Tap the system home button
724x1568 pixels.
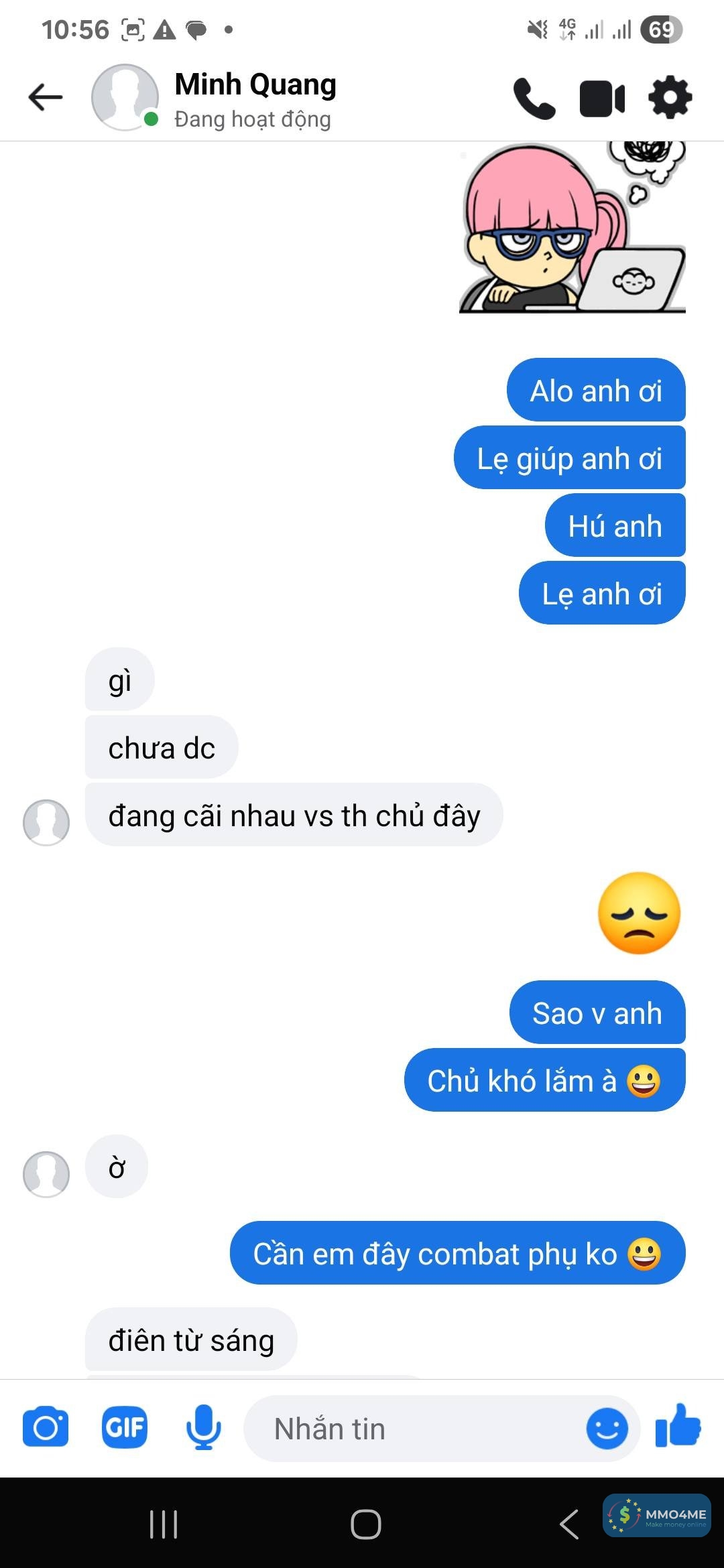pos(365,1524)
